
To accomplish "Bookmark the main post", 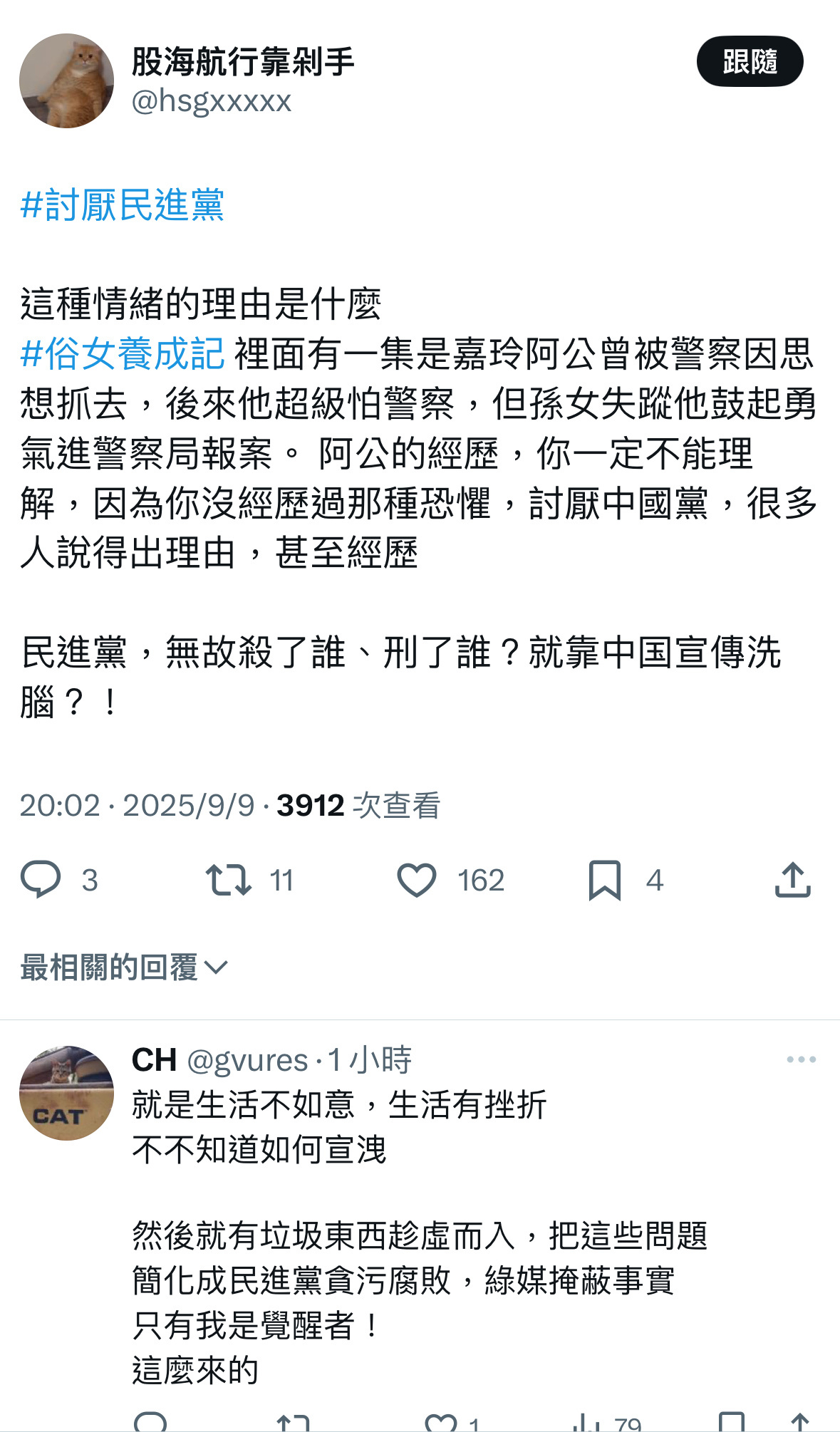I will pos(604,879).
